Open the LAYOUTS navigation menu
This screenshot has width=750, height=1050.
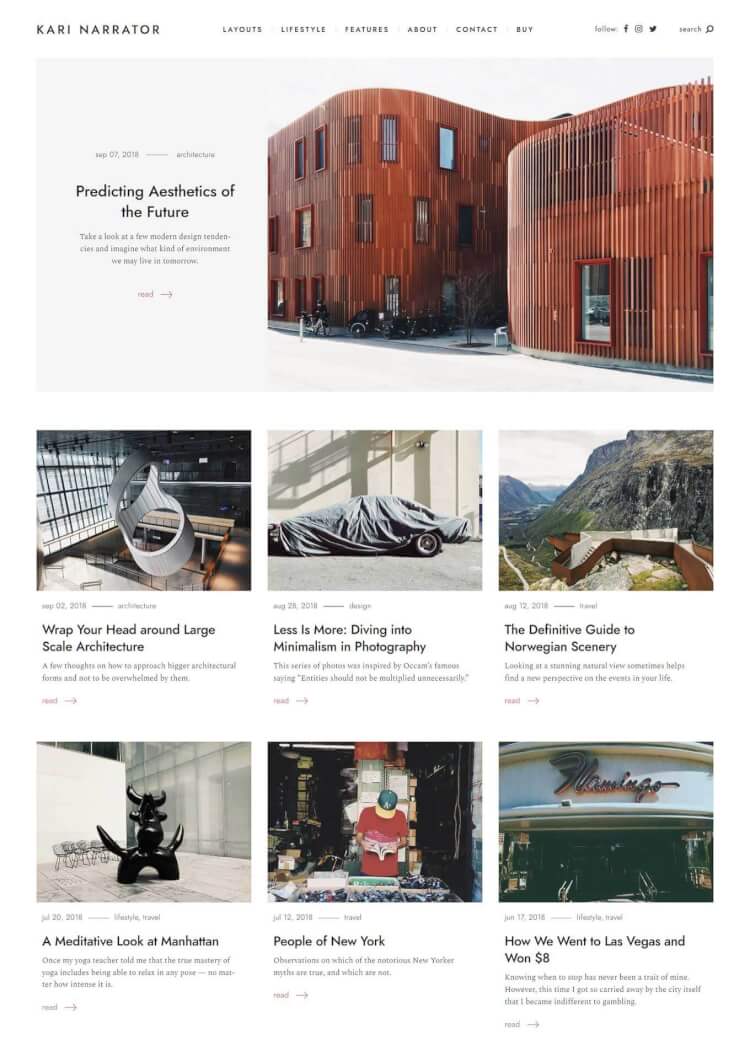[x=242, y=29]
